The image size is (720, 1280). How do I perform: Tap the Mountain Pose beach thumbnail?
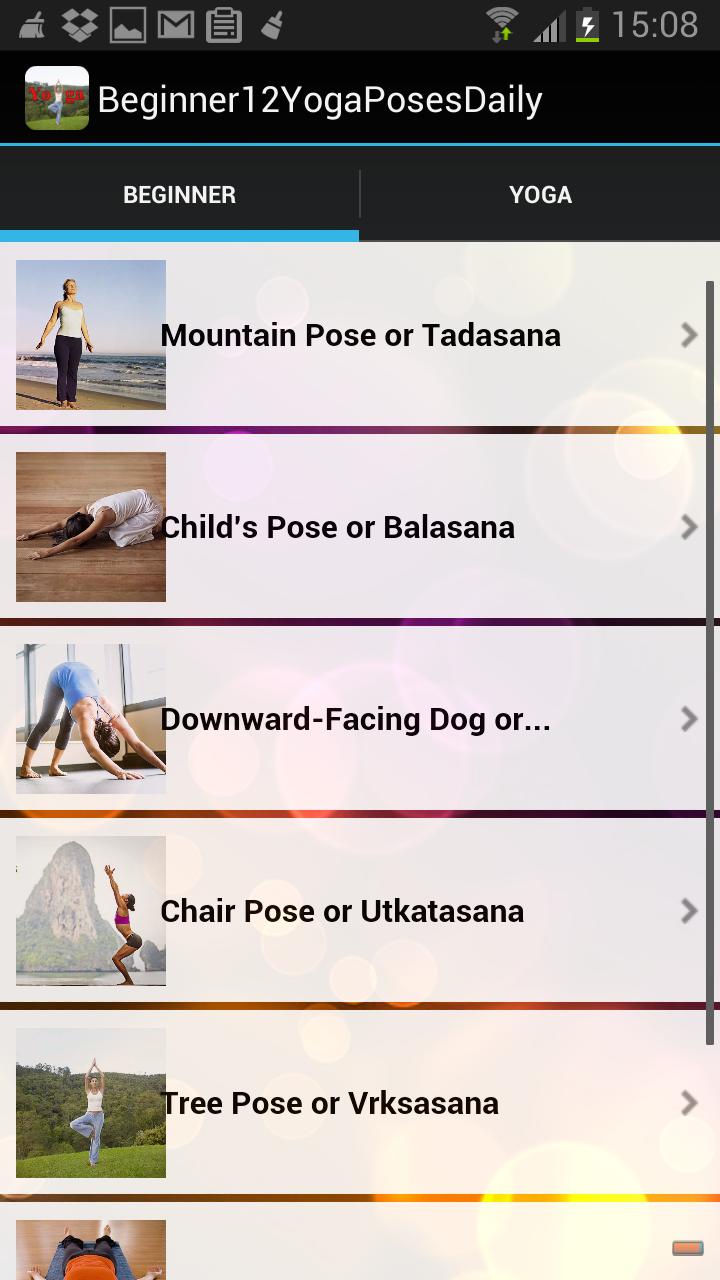(90, 335)
